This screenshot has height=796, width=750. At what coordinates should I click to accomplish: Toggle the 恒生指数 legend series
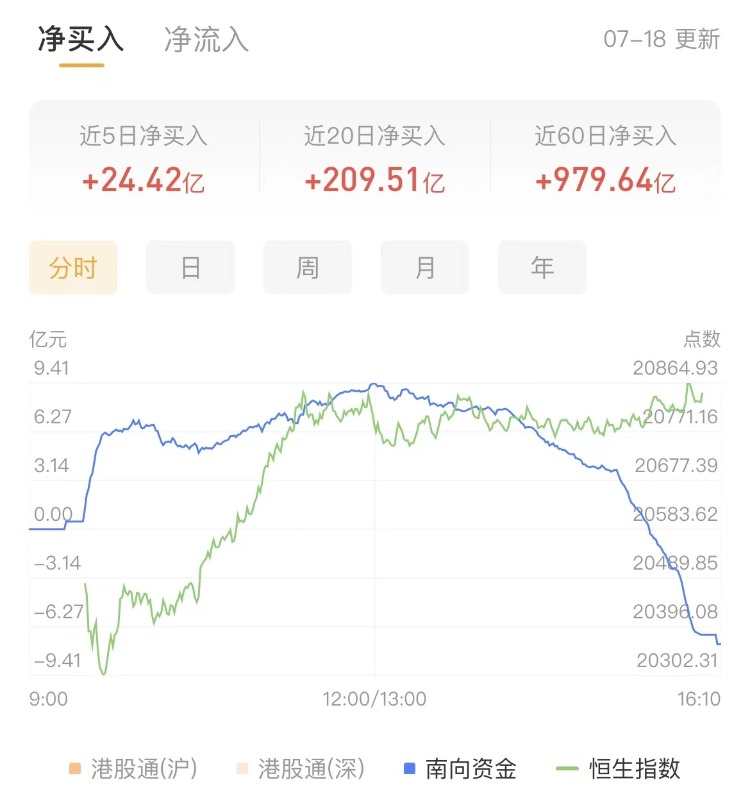click(x=618, y=769)
